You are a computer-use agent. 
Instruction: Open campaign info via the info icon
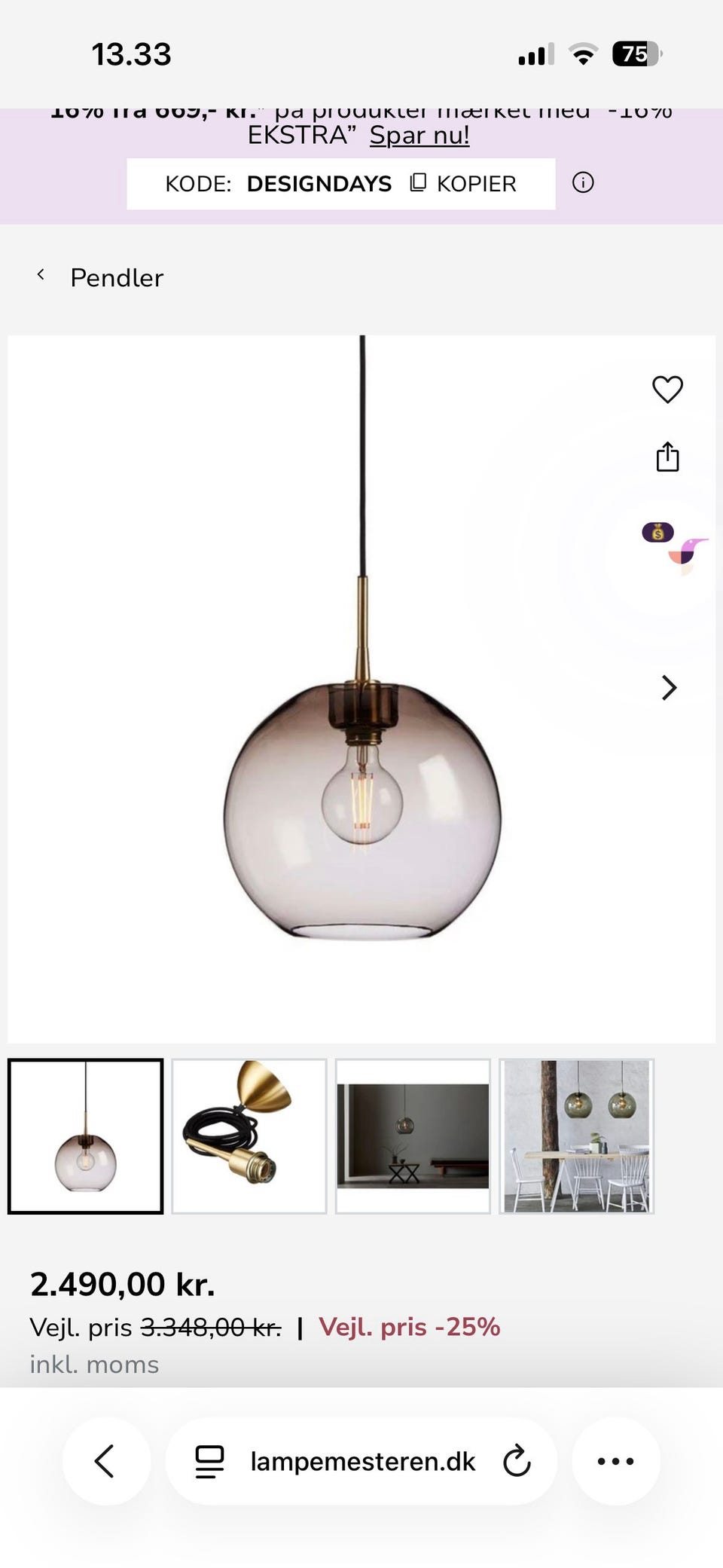click(x=584, y=183)
